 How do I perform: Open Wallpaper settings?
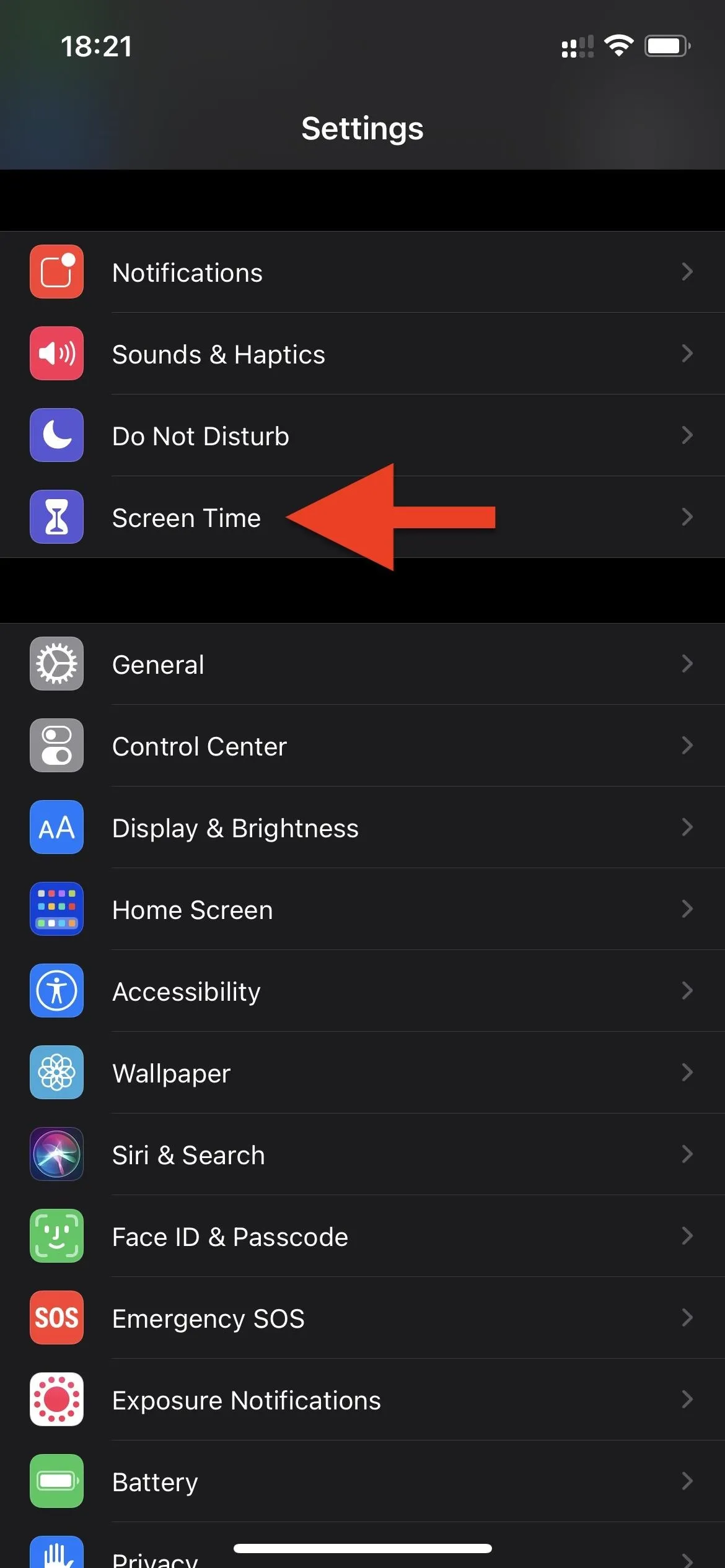[362, 1073]
